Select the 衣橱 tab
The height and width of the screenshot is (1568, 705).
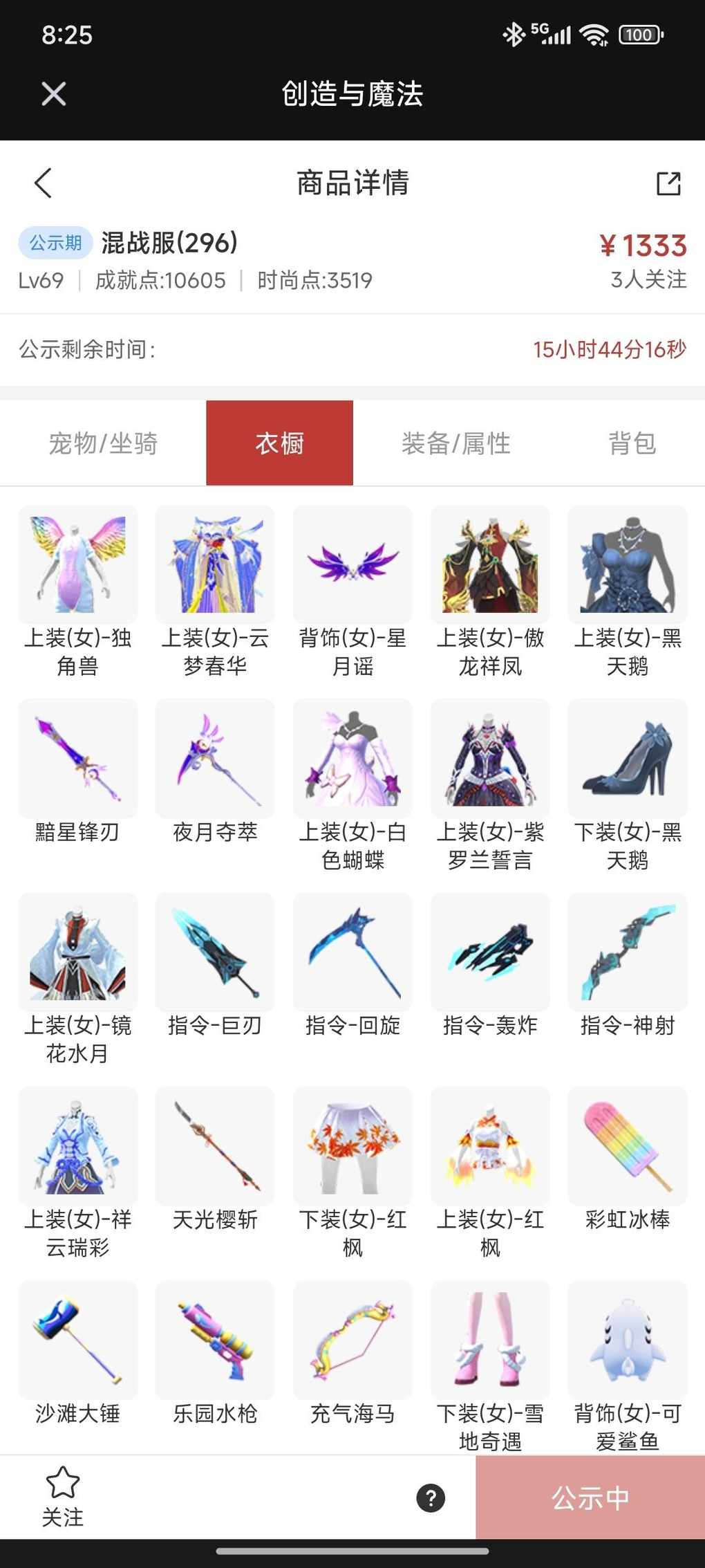coord(279,443)
